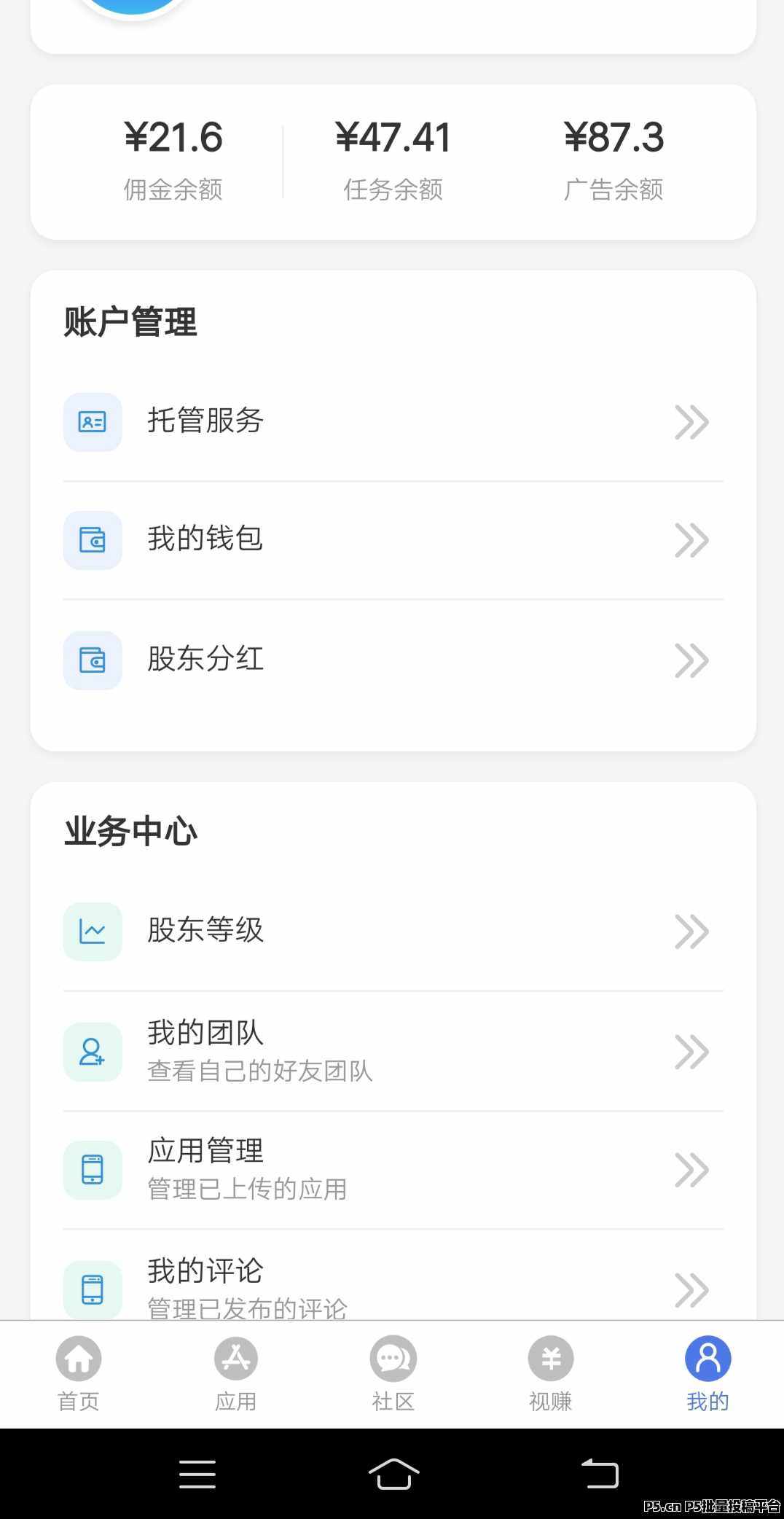Switch to the 应用 tab
This screenshot has width=784, height=1519.
point(235,1374)
